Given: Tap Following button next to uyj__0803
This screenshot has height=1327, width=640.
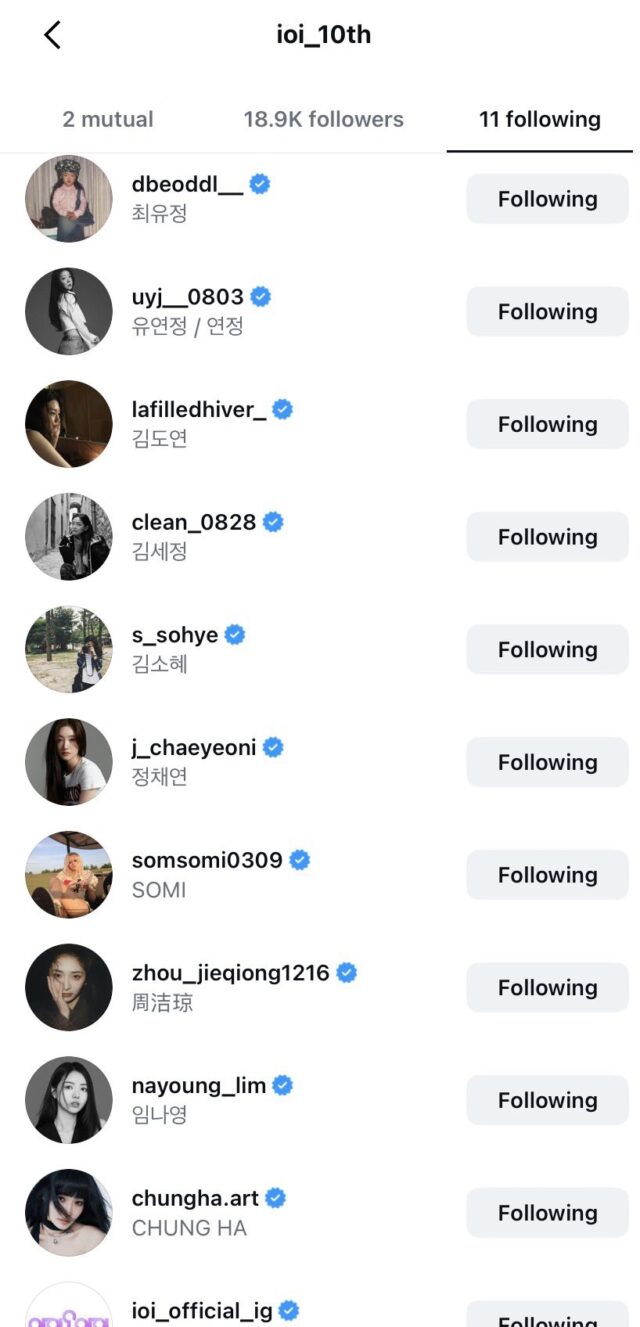Looking at the screenshot, I should (x=547, y=312).
